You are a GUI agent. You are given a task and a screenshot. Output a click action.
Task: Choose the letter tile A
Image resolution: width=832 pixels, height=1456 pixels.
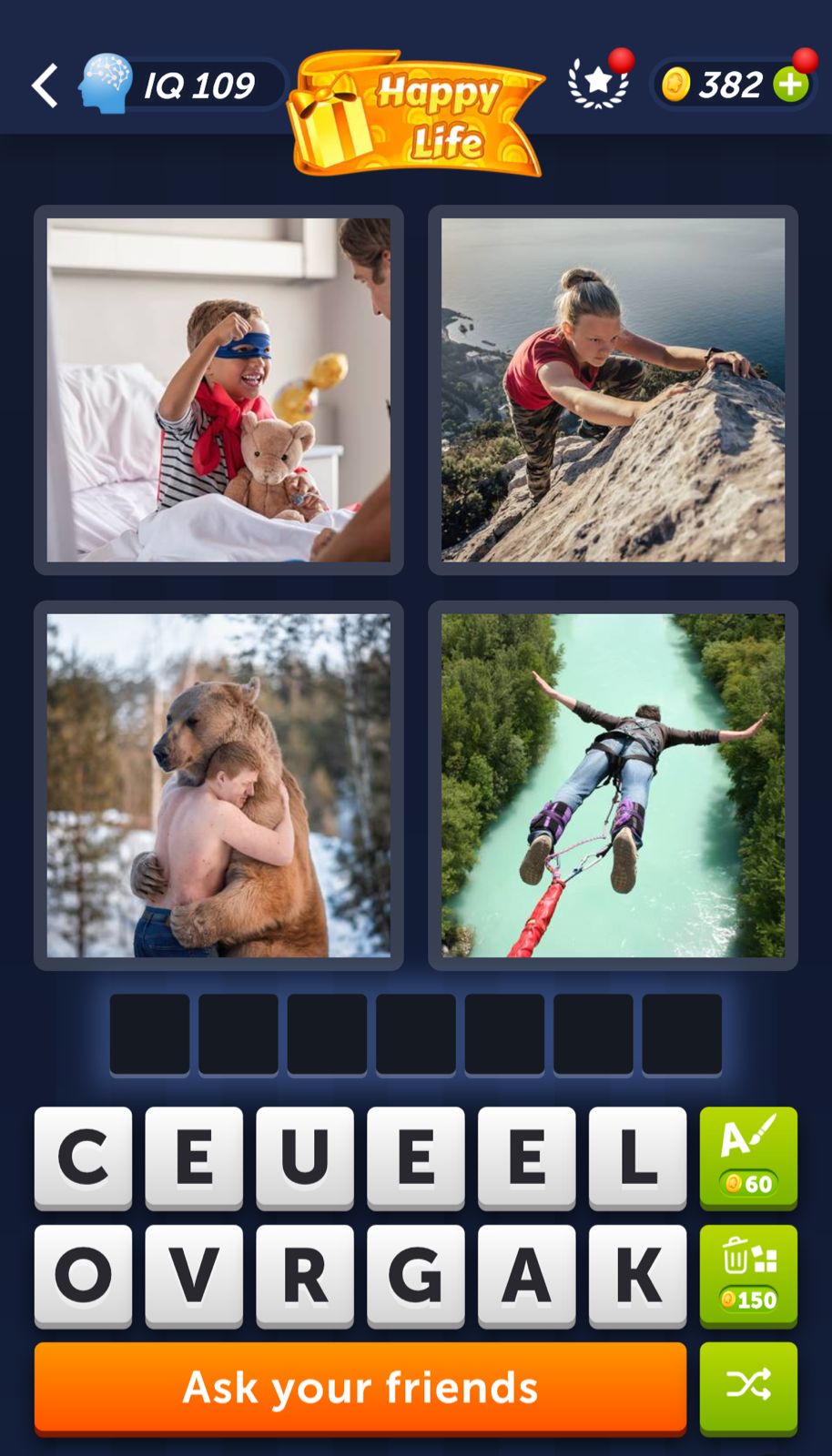[527, 1274]
